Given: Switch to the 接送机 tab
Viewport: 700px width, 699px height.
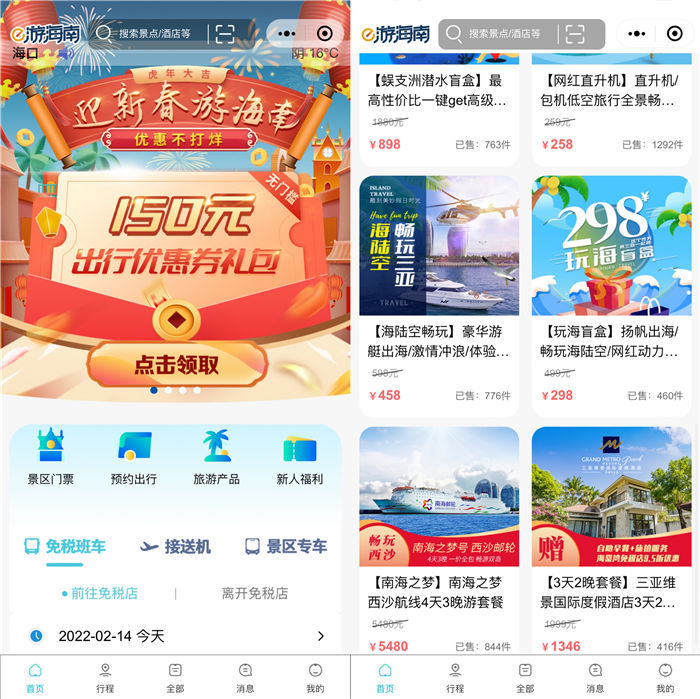Looking at the screenshot, I should click(175, 546).
